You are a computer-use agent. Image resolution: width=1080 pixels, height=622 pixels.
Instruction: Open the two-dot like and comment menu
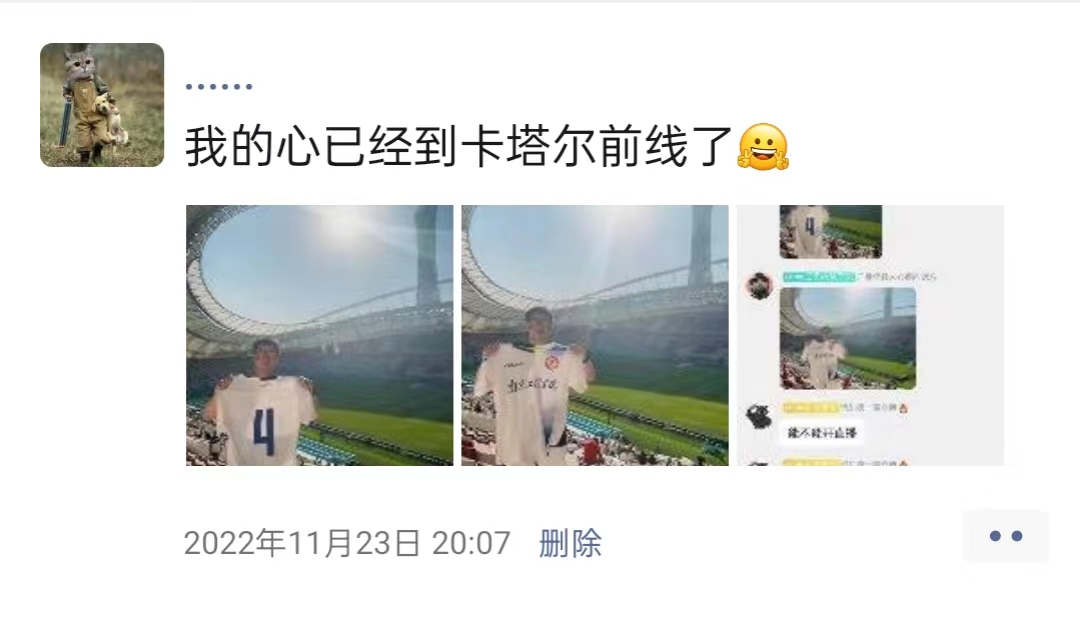point(1005,537)
